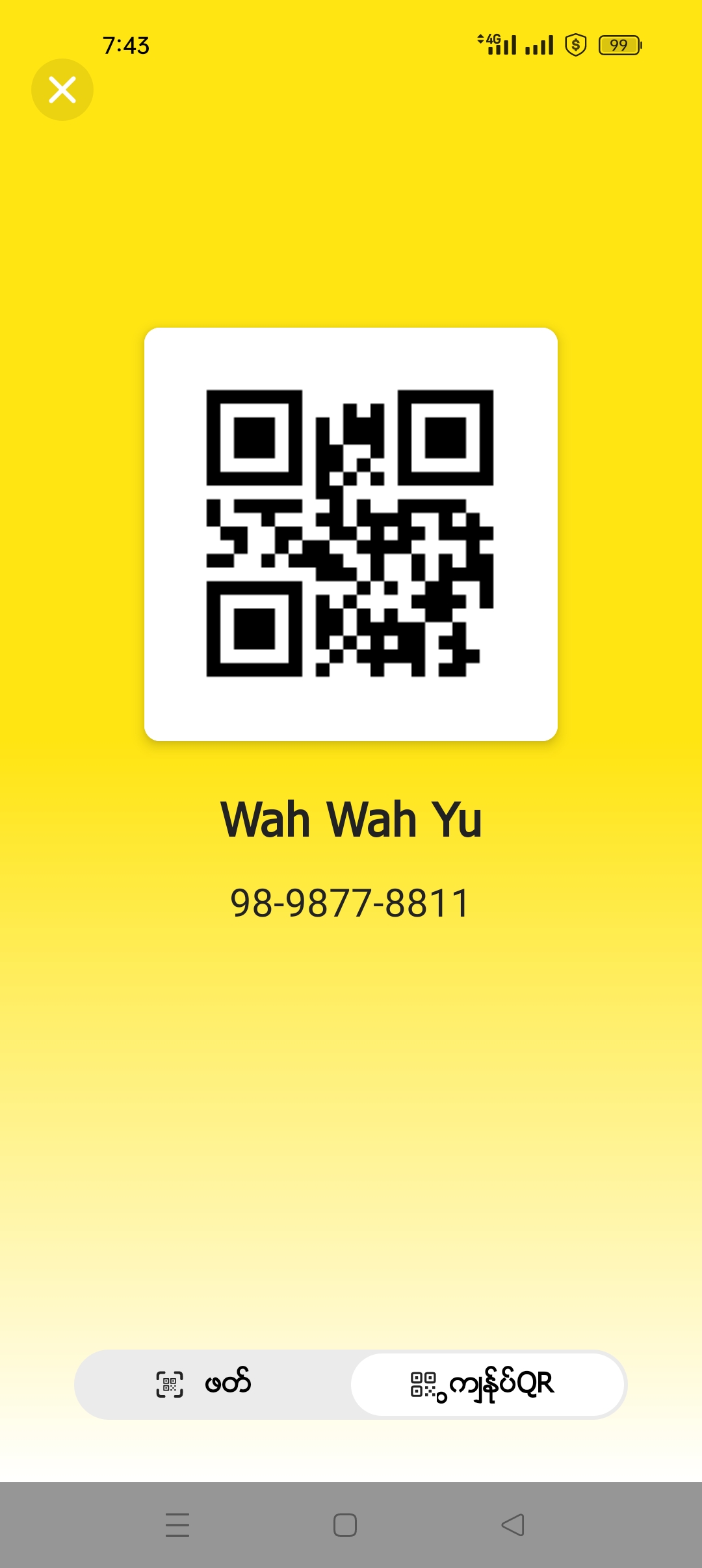
Task: Go to the home screen
Action: tap(345, 1524)
